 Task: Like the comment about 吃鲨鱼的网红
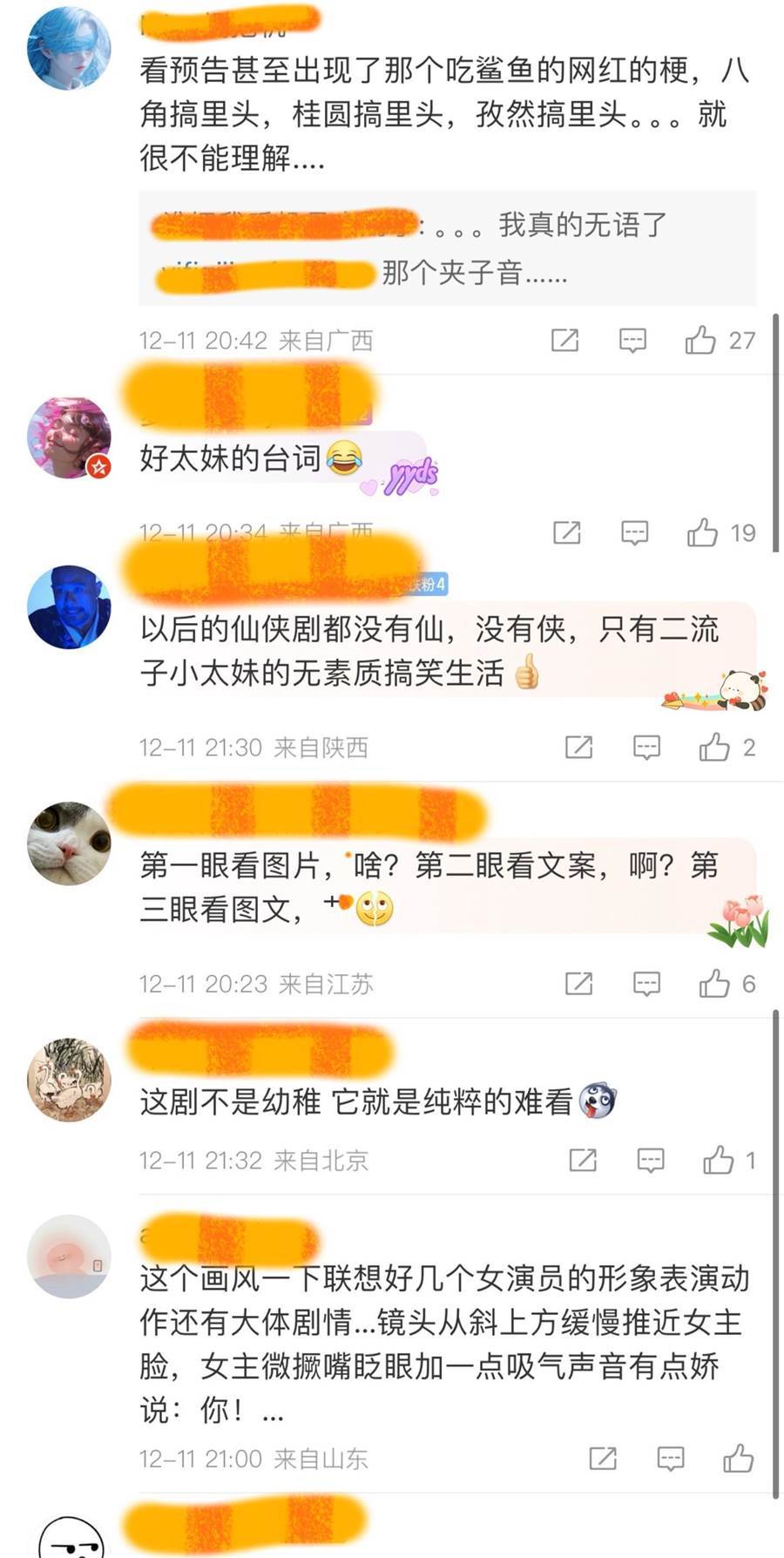(700, 340)
